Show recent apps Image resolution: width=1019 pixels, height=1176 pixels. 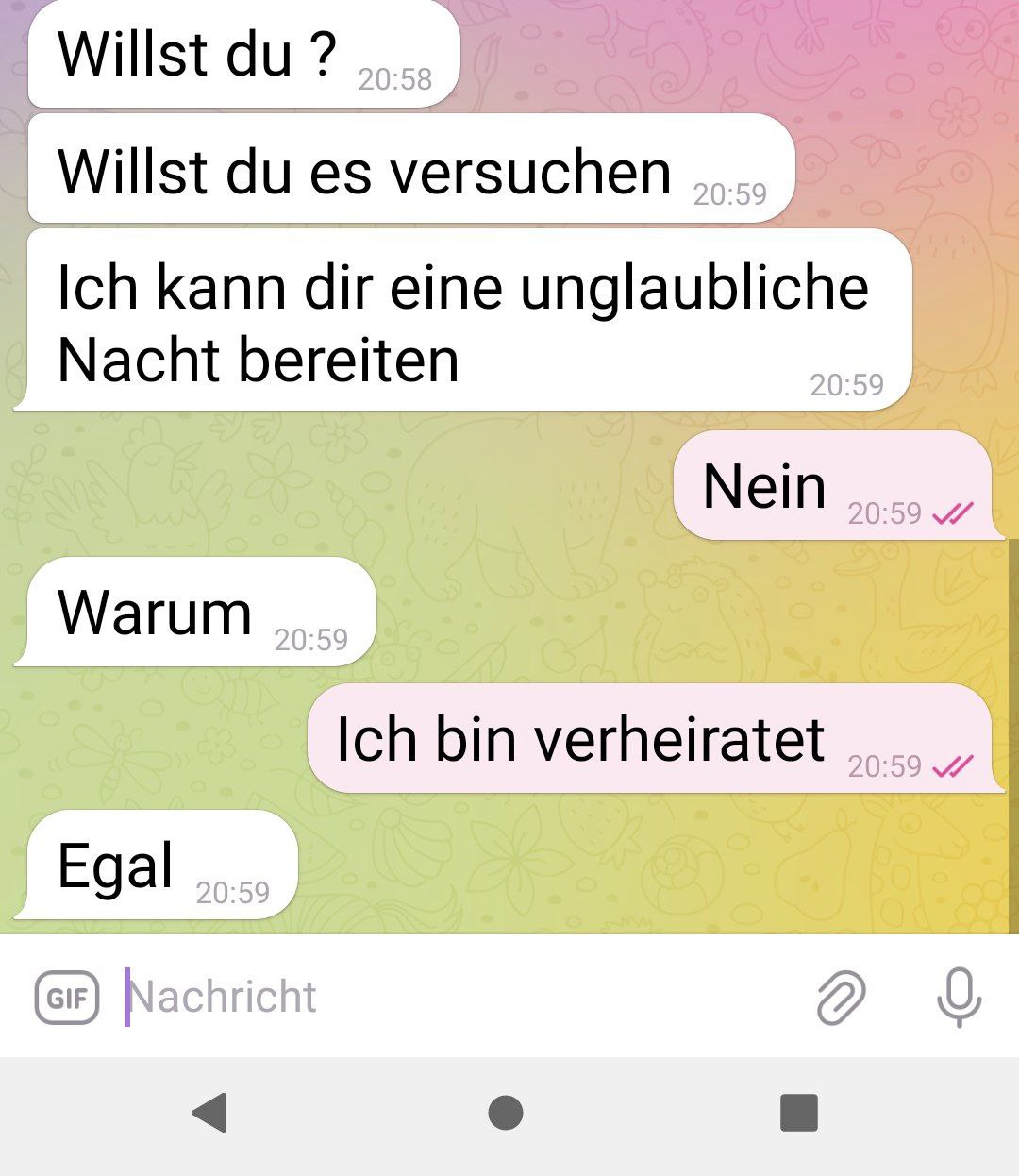(799, 1113)
